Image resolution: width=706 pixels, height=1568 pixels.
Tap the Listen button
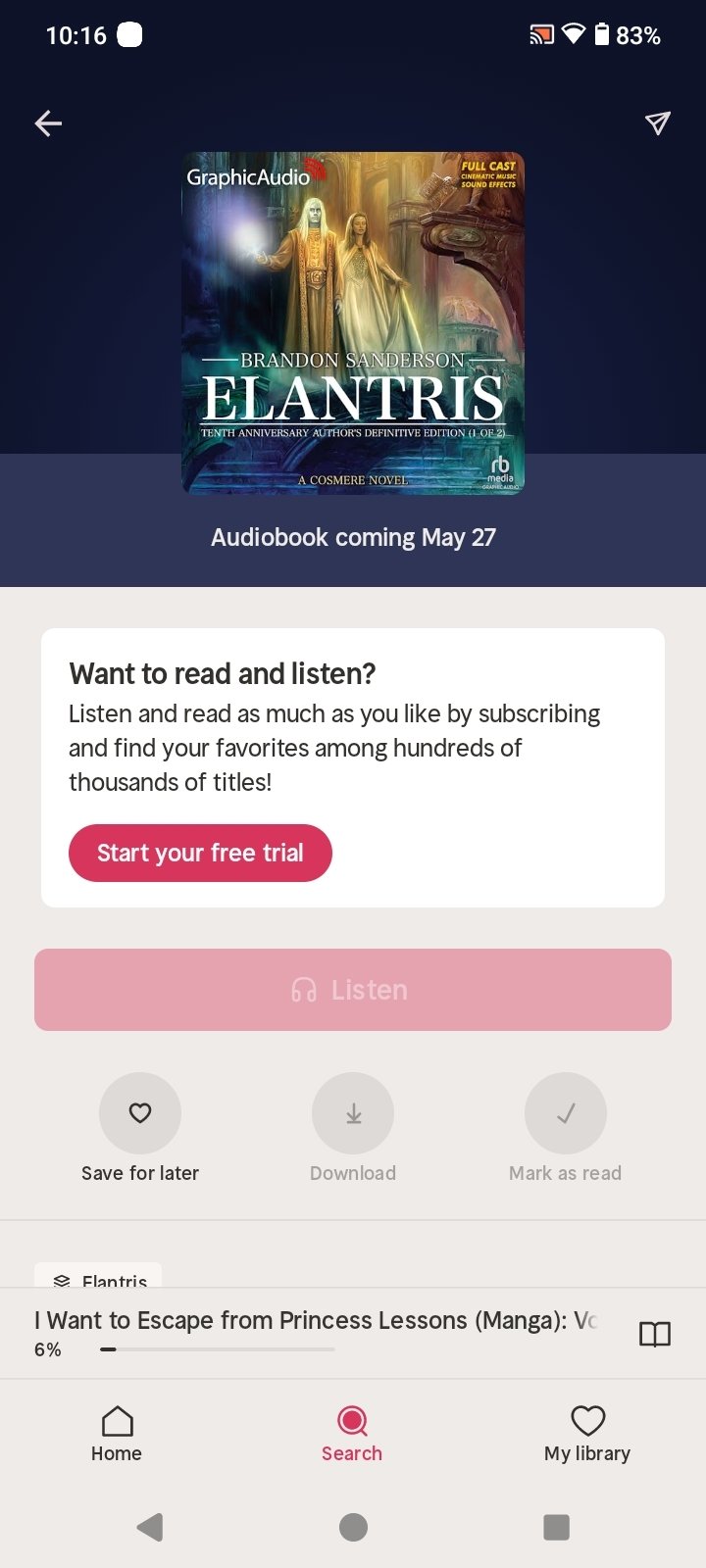[x=353, y=990]
